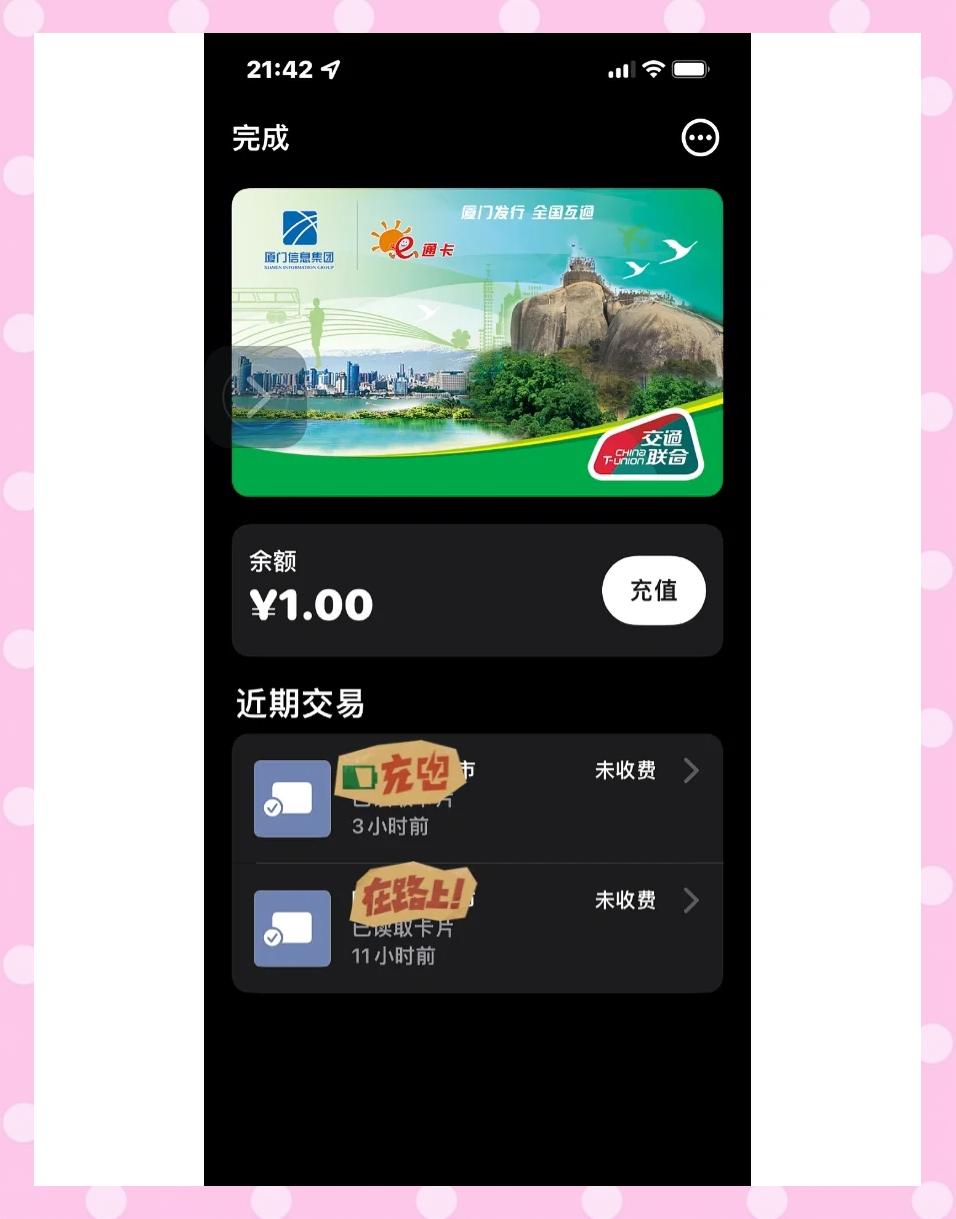Tap the card icon on the 3小时前 transaction
The width and height of the screenshot is (956, 1219).
[x=291, y=799]
